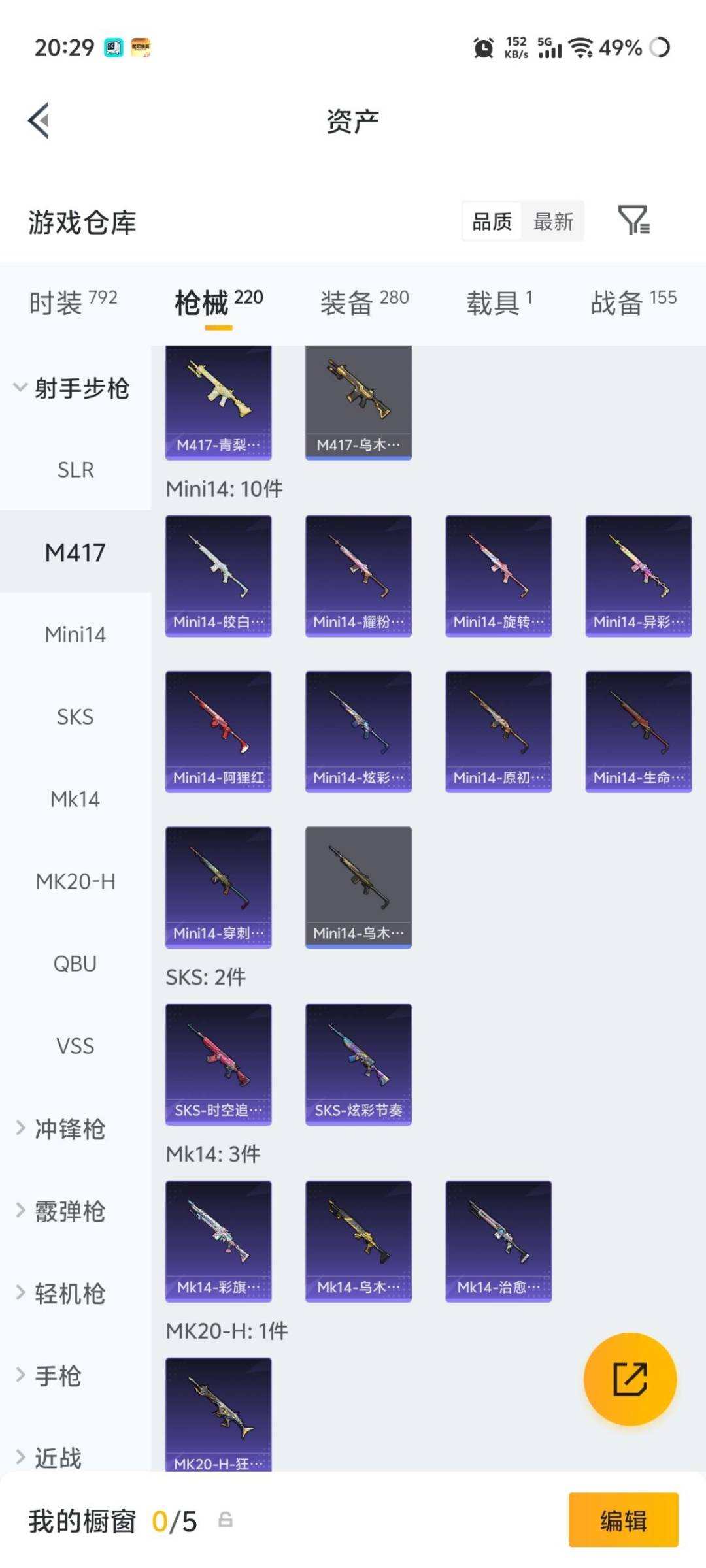The width and height of the screenshot is (706, 1568).
Task: Sort warehouse by 最新
Action: 553,221
